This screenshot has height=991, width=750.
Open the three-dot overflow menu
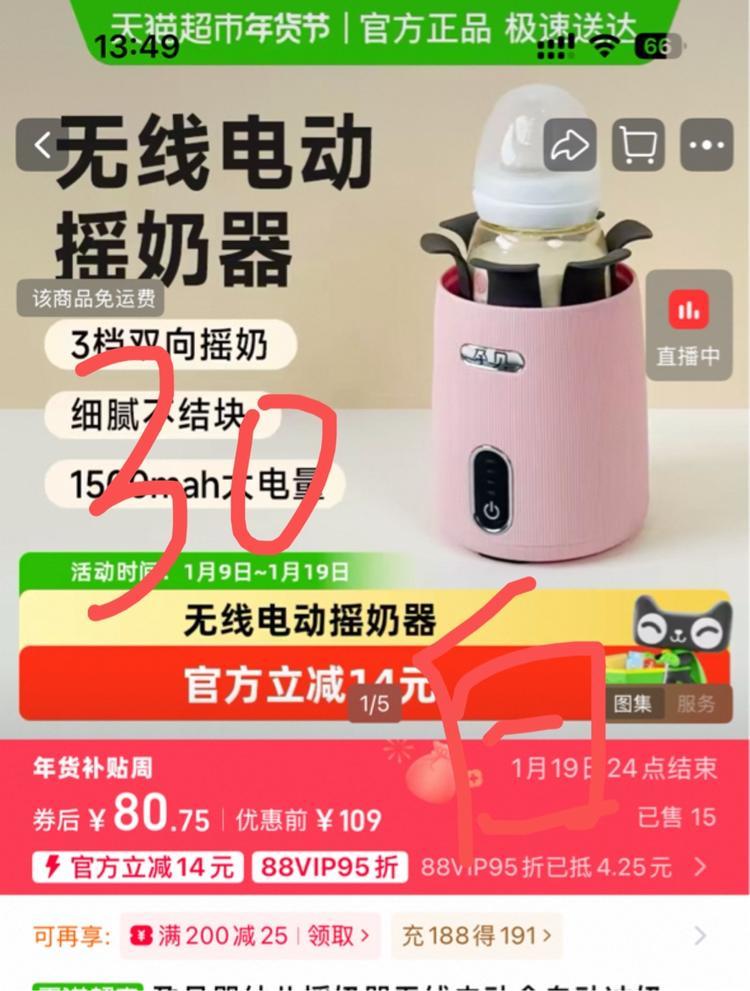click(706, 146)
